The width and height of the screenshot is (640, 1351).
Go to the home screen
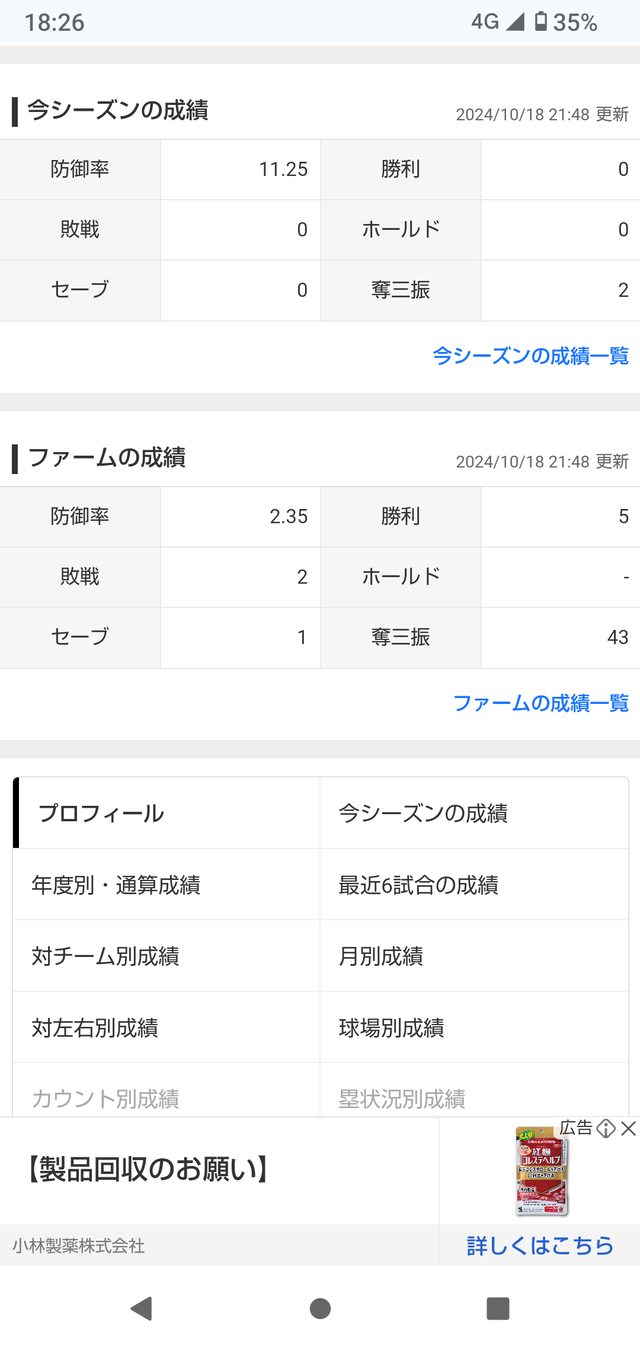pyautogui.click(x=320, y=1308)
